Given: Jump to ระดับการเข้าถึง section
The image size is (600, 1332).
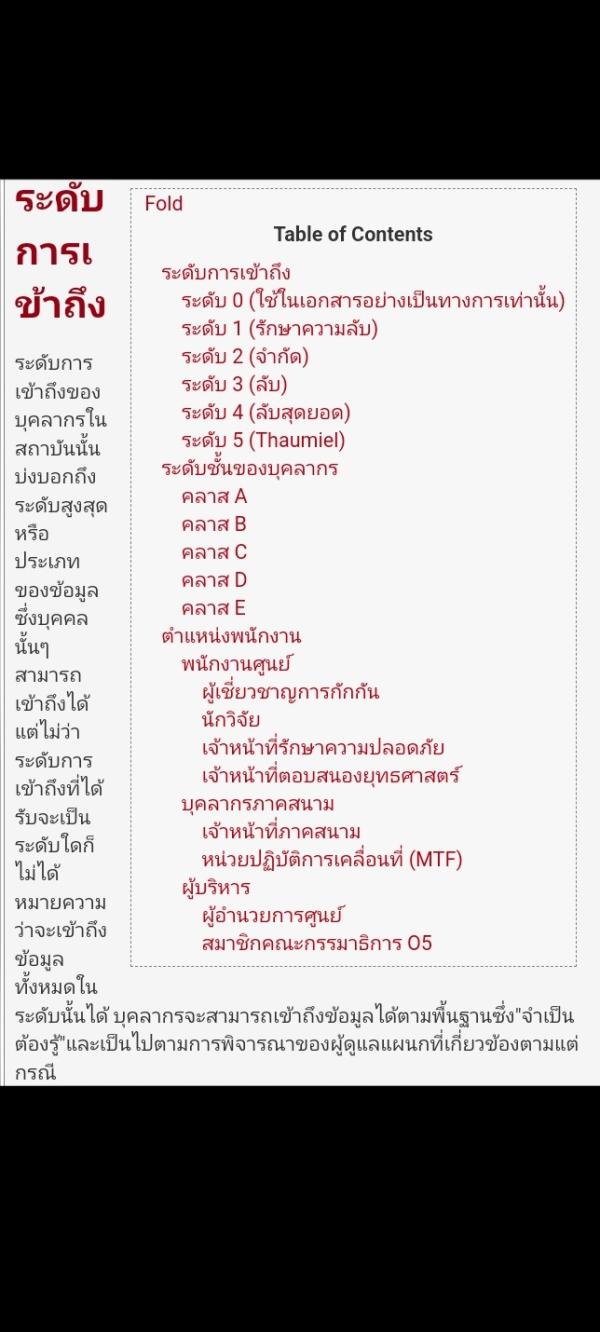Looking at the screenshot, I should (226, 273).
